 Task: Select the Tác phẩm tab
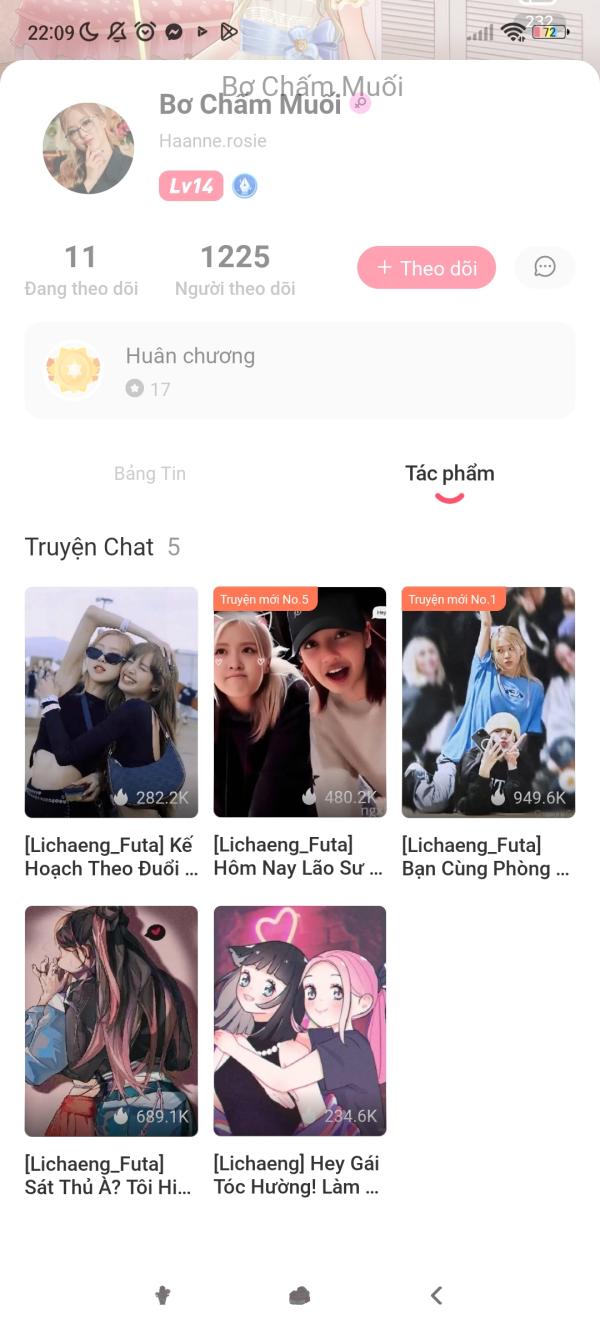(449, 474)
